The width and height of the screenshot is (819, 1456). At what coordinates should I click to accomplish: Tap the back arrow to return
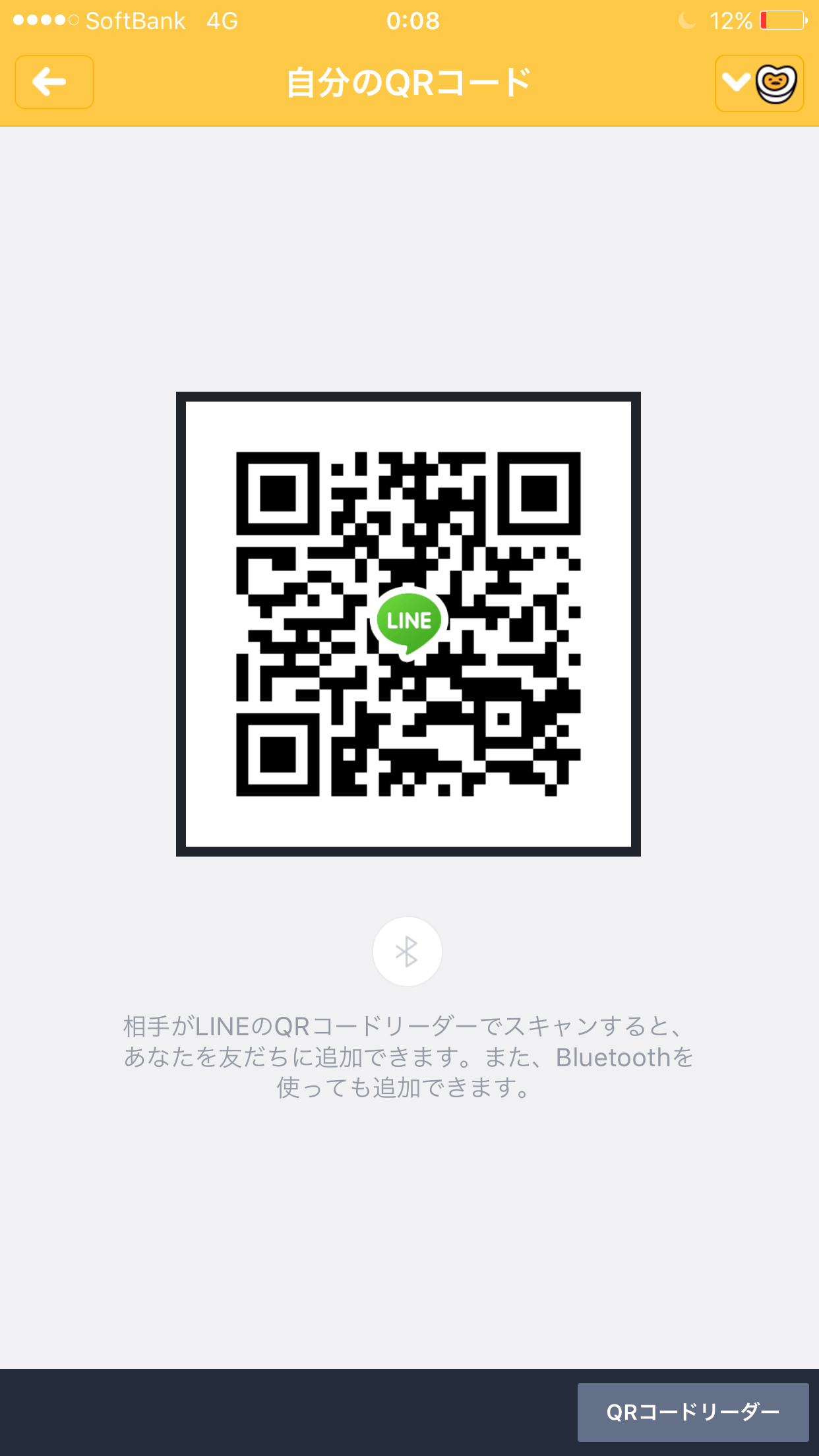(53, 82)
